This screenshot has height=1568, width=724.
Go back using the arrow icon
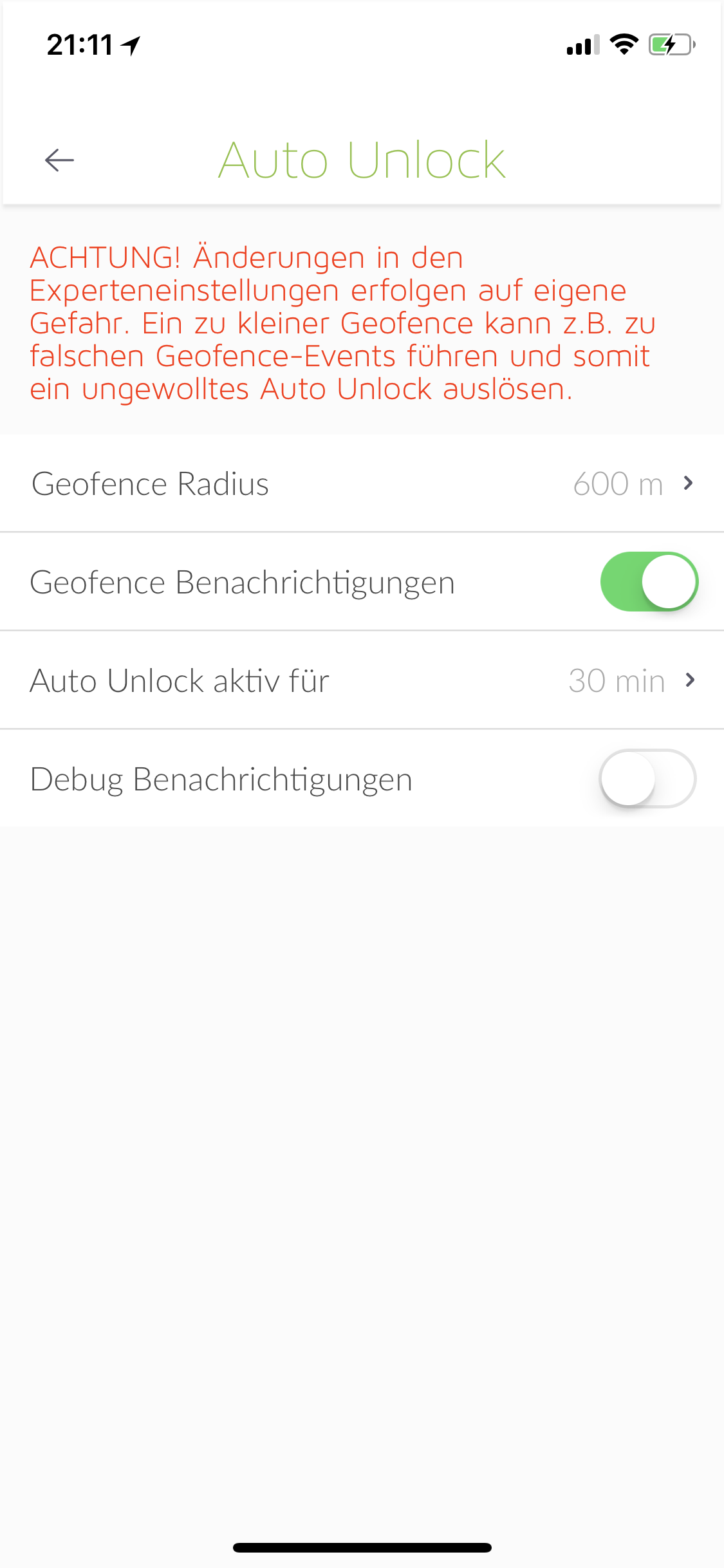click(x=59, y=160)
